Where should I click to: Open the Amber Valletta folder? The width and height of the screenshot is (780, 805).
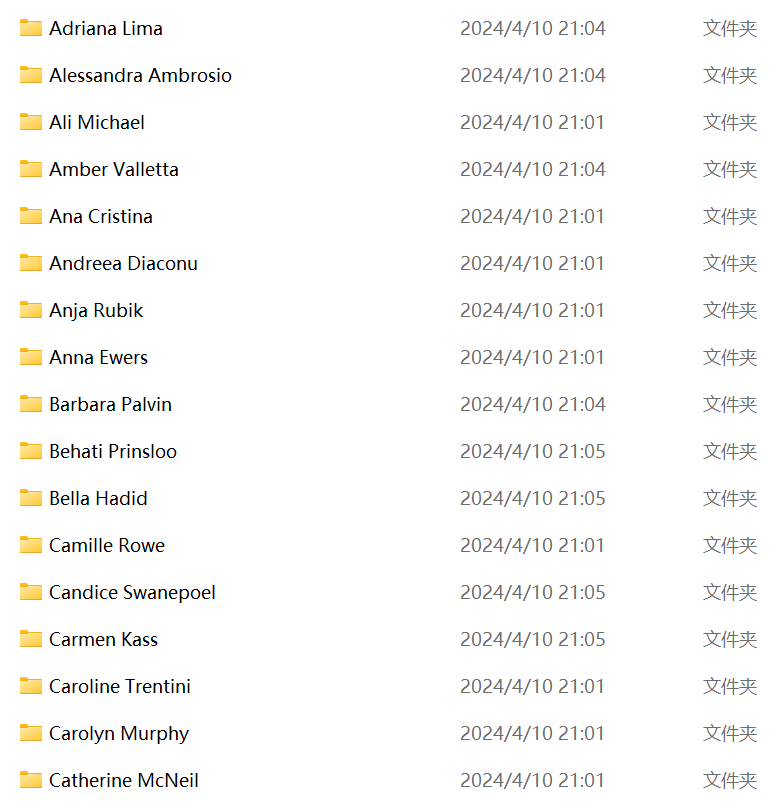[113, 170]
